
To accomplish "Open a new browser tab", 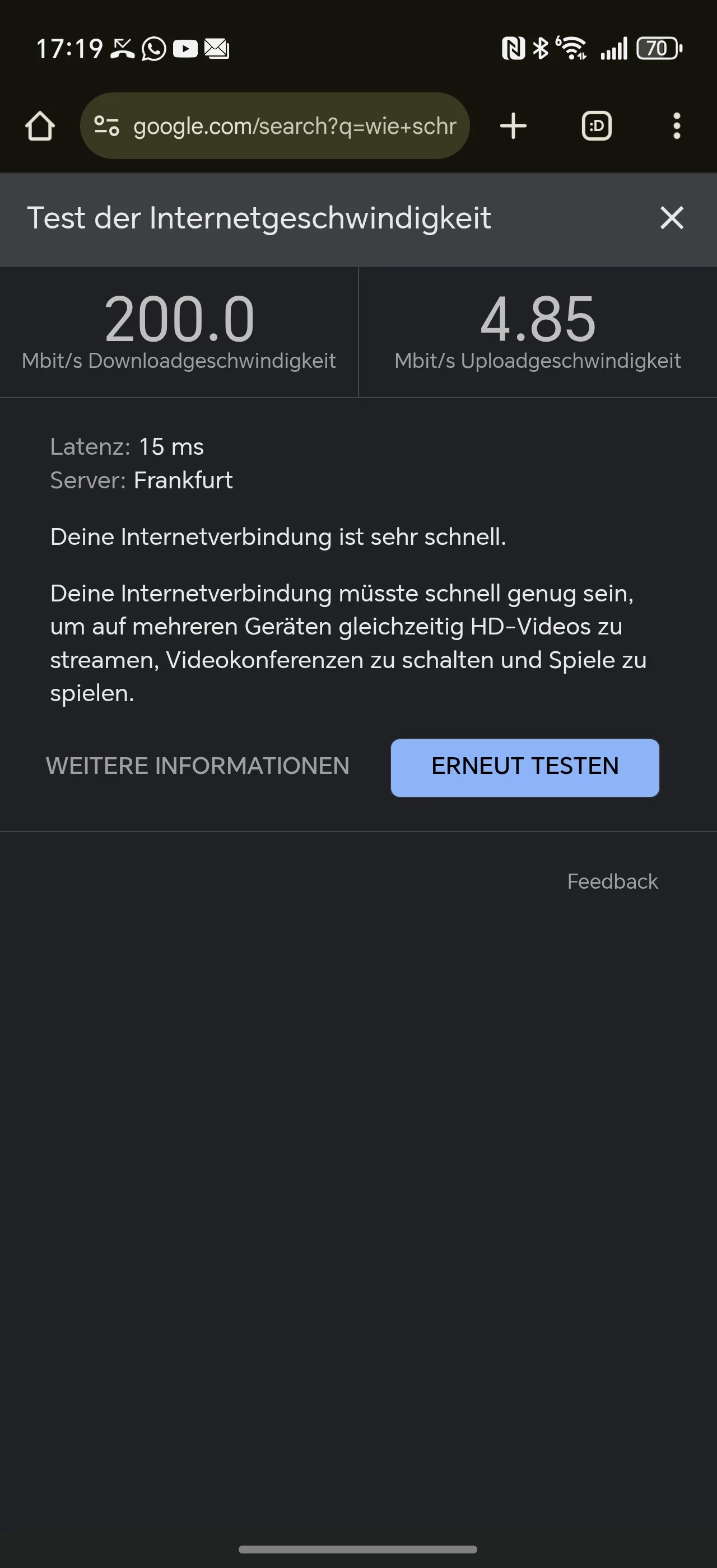I will pyautogui.click(x=513, y=126).
